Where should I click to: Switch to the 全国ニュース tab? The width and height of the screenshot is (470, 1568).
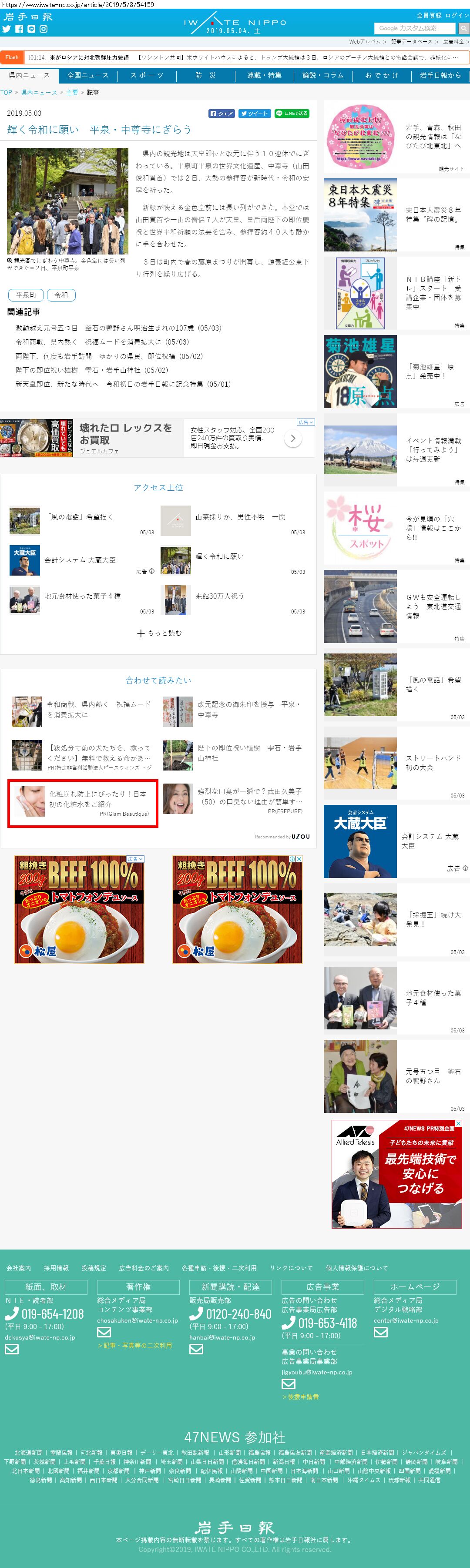[x=87, y=75]
